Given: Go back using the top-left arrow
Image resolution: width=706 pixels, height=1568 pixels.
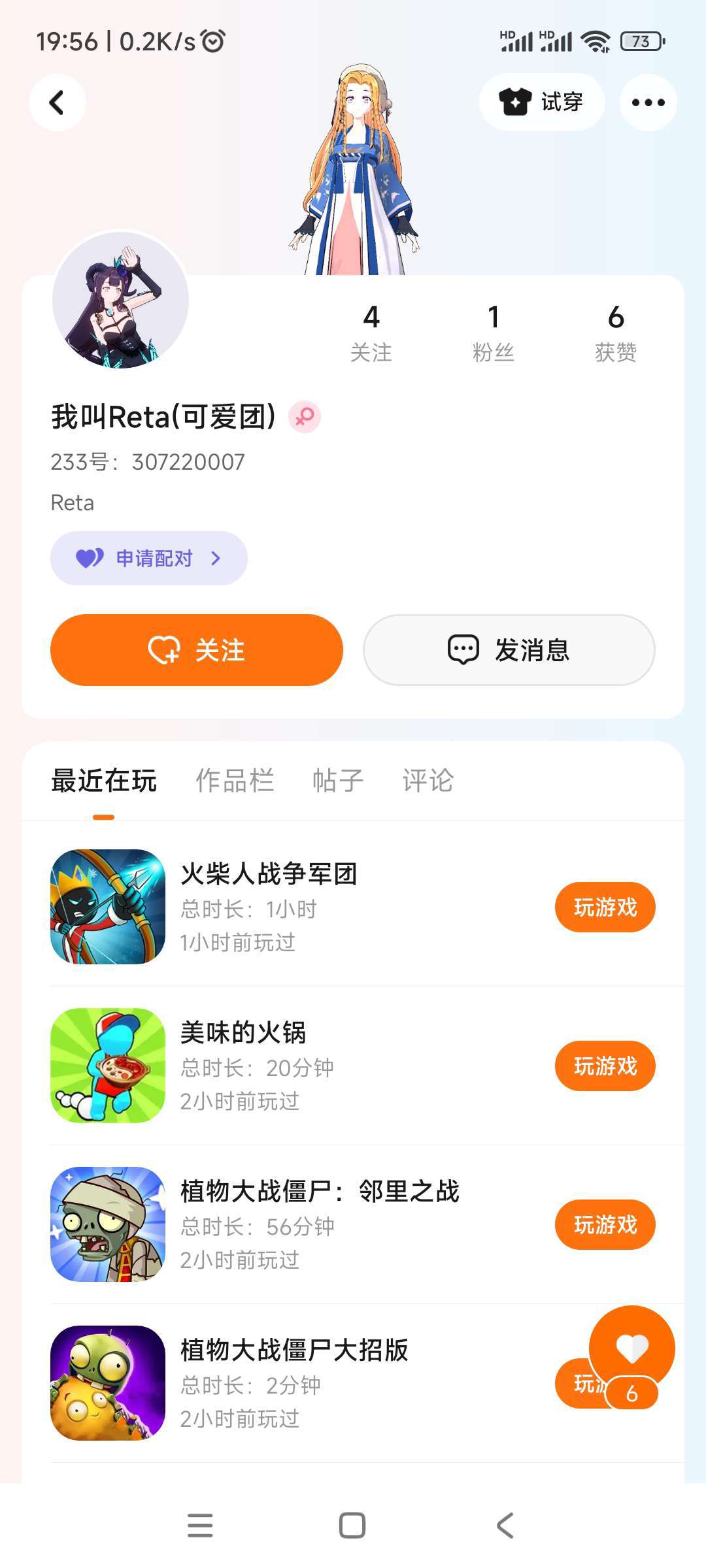Looking at the screenshot, I should [x=58, y=103].
